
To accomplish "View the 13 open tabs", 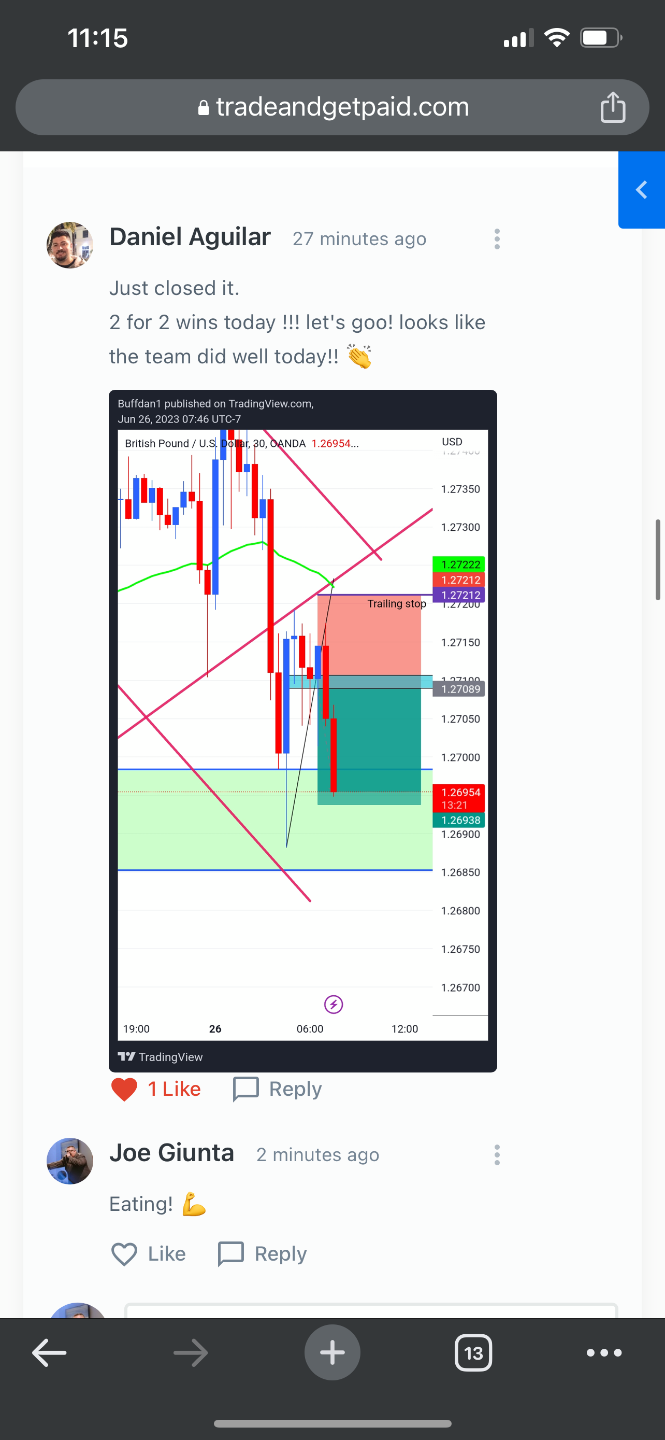I will pyautogui.click(x=473, y=1354).
